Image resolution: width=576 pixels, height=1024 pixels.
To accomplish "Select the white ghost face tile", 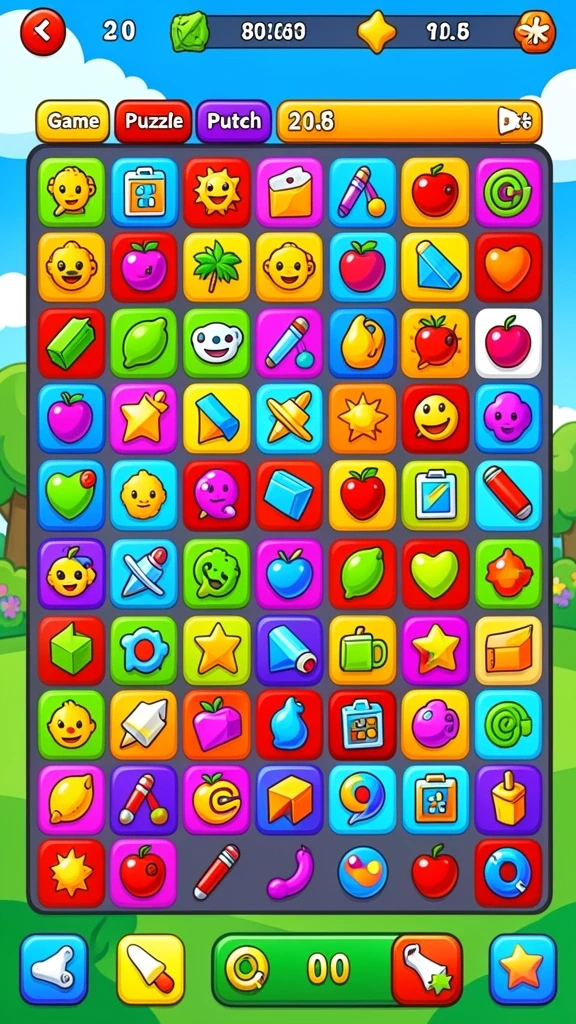I will [216, 344].
